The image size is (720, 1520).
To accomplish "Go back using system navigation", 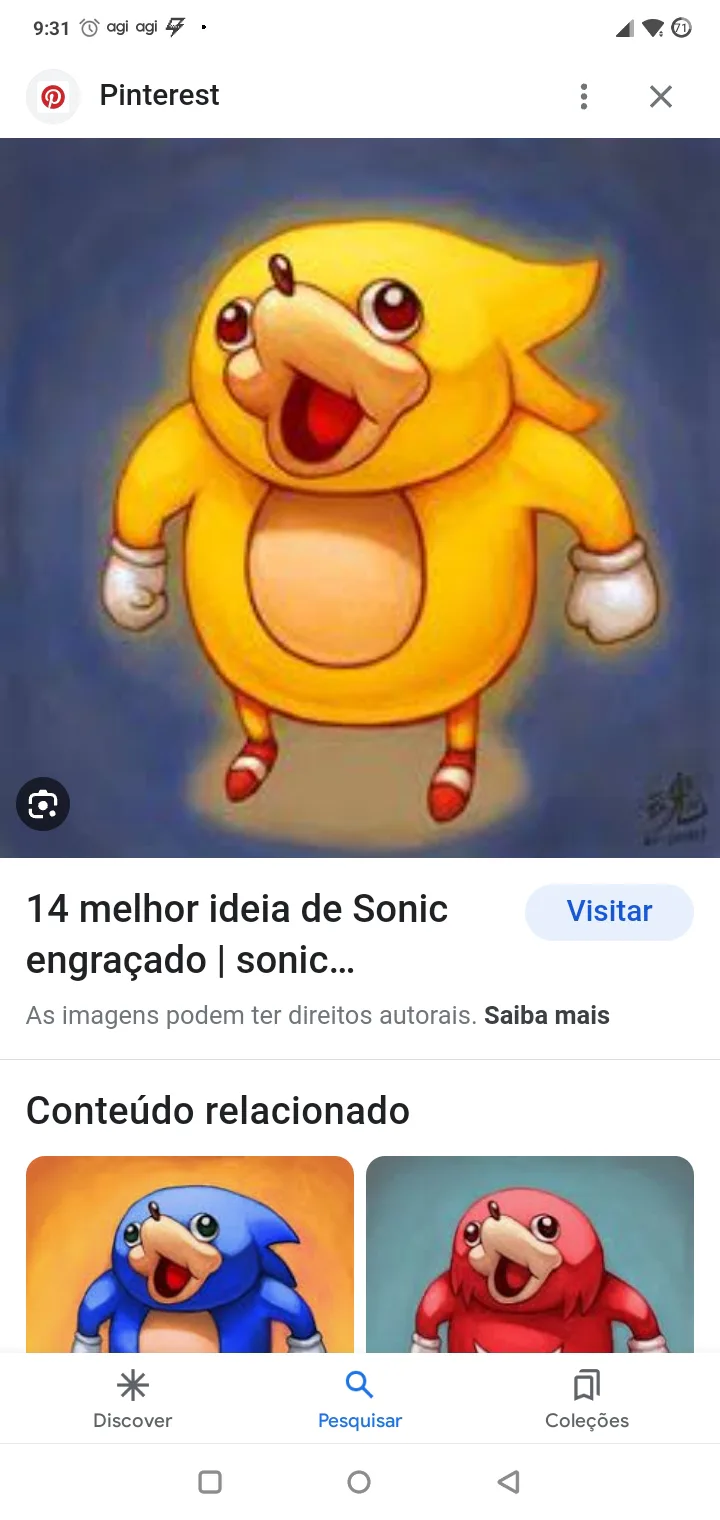I will click(x=509, y=1481).
